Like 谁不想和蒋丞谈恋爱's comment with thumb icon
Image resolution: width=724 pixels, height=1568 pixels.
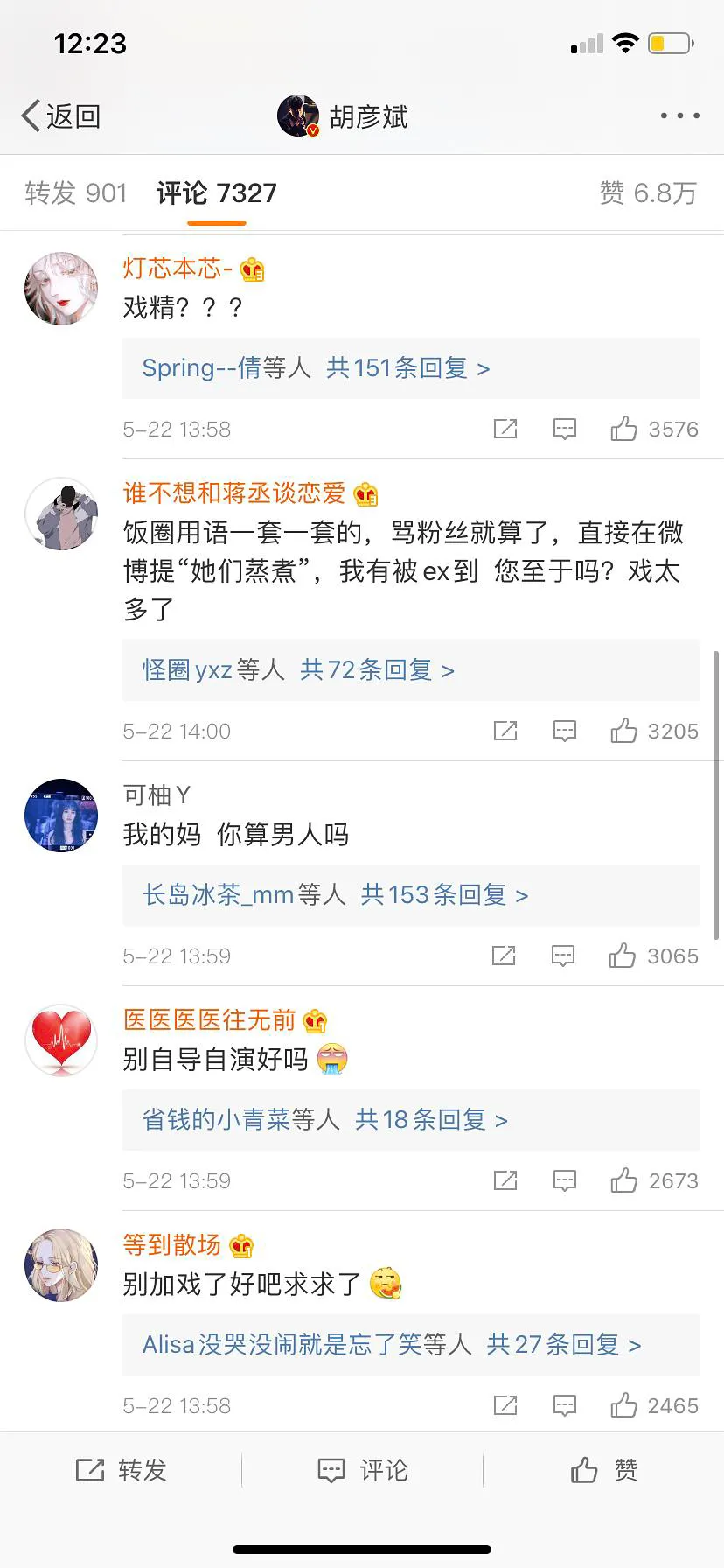pos(624,731)
